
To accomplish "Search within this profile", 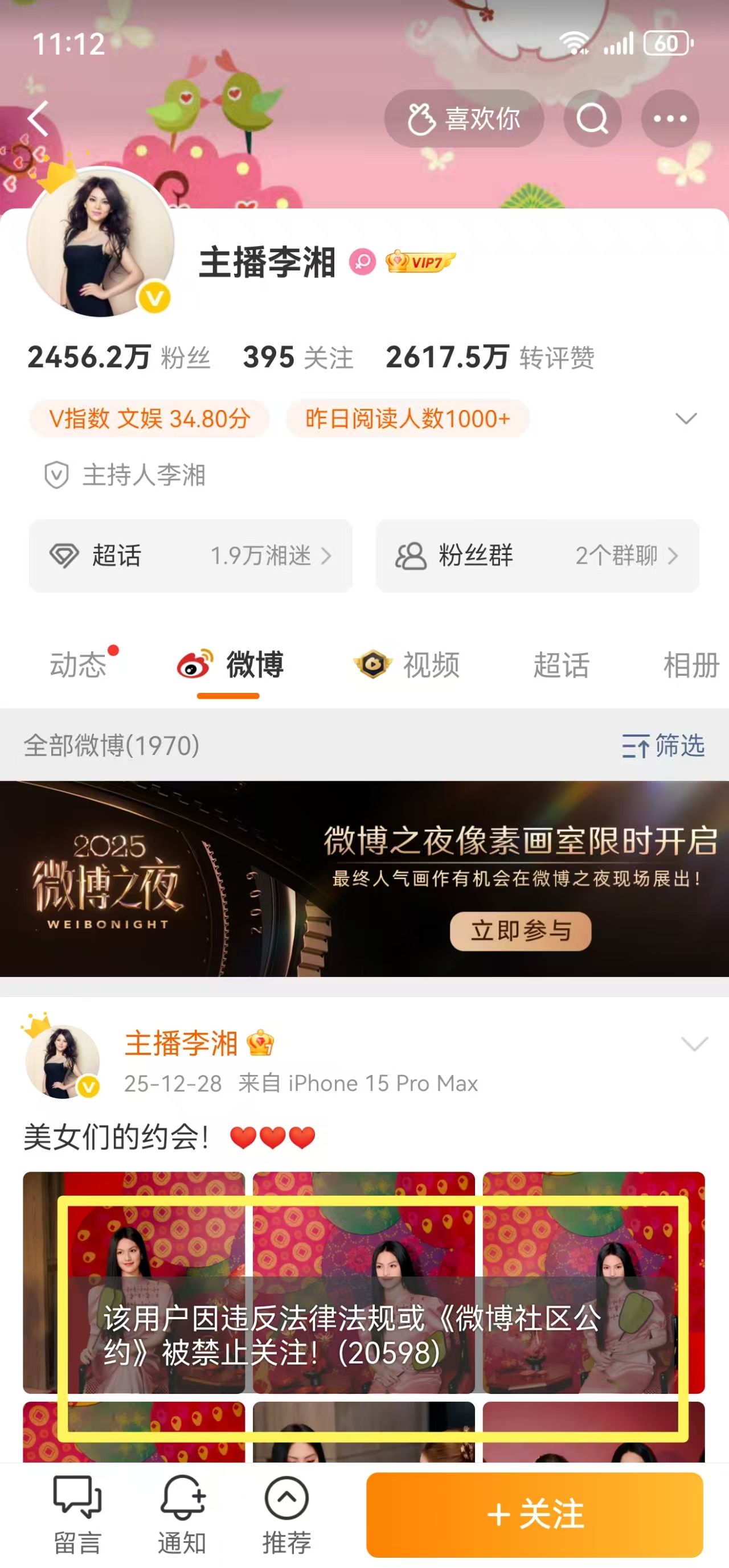I will point(592,118).
